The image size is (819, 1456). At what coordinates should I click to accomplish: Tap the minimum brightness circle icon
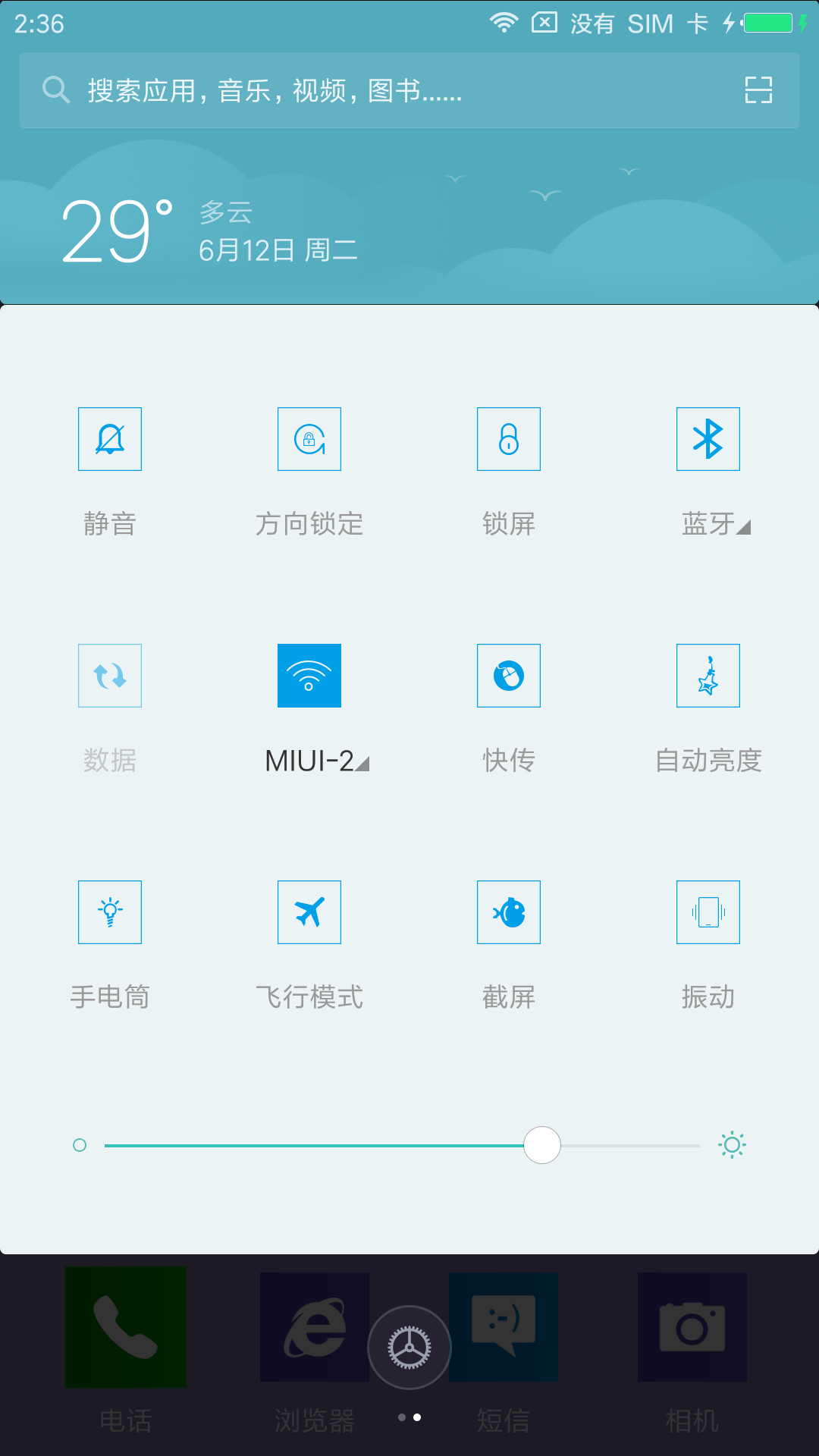[80, 1145]
